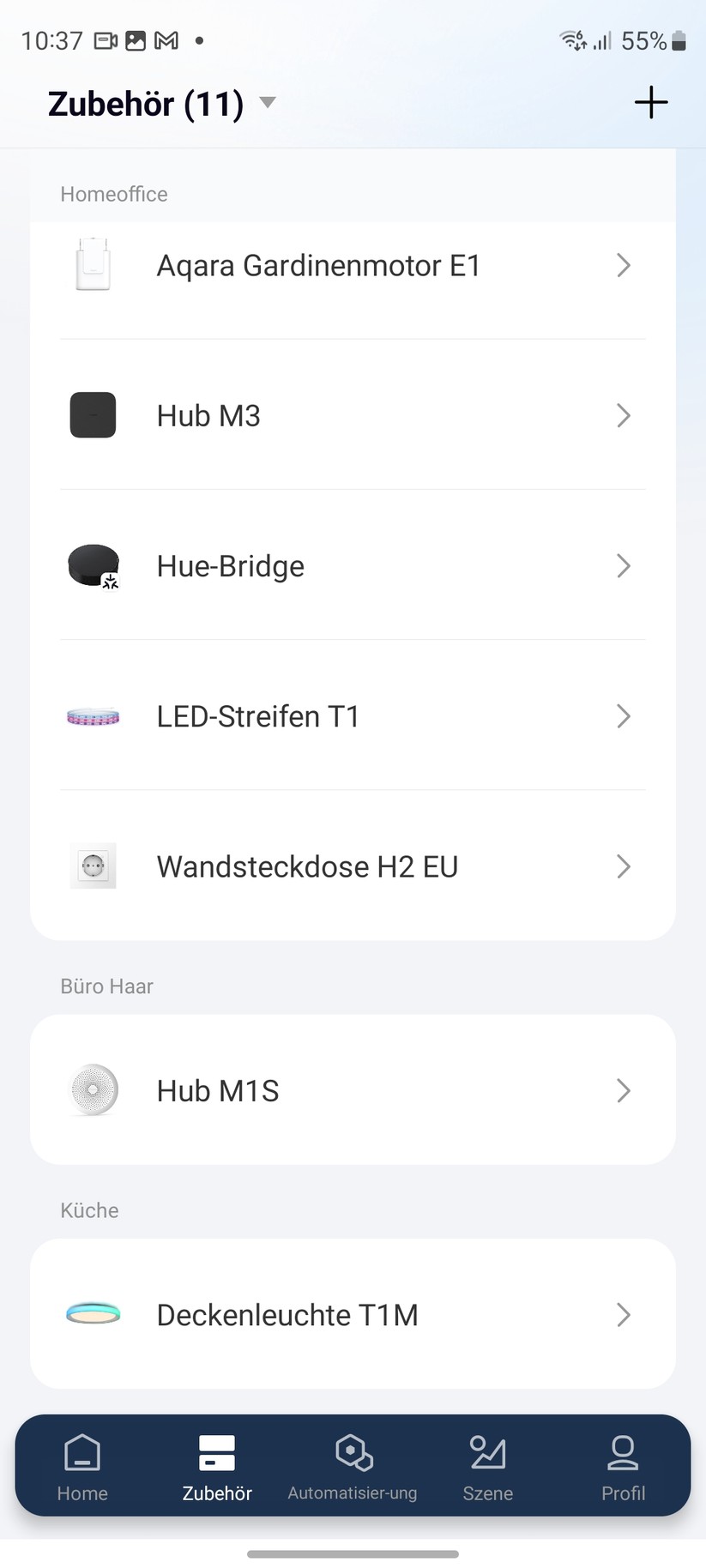
Task: Tap the plus button to add accessory
Action: [x=651, y=101]
